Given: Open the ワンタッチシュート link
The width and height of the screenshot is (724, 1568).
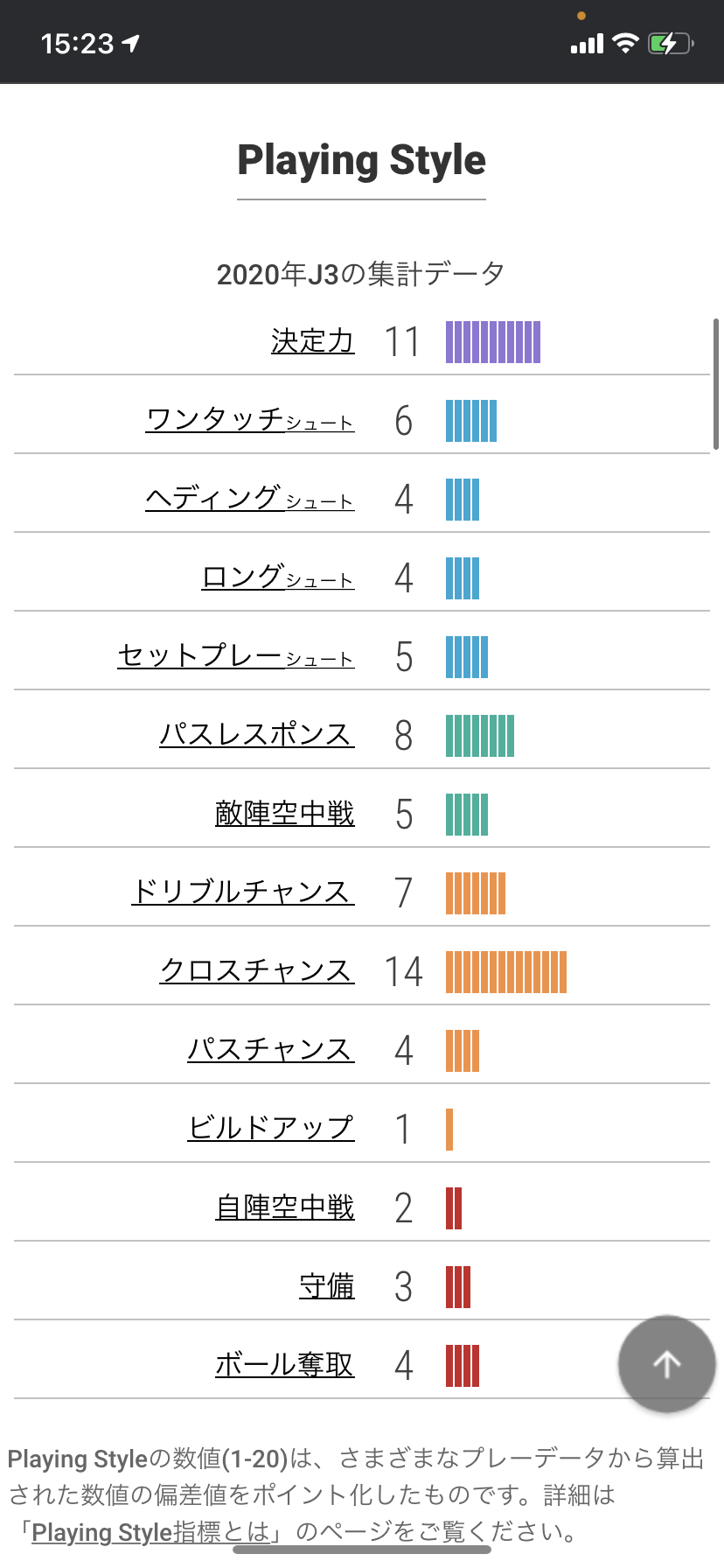Looking at the screenshot, I should click(x=250, y=420).
